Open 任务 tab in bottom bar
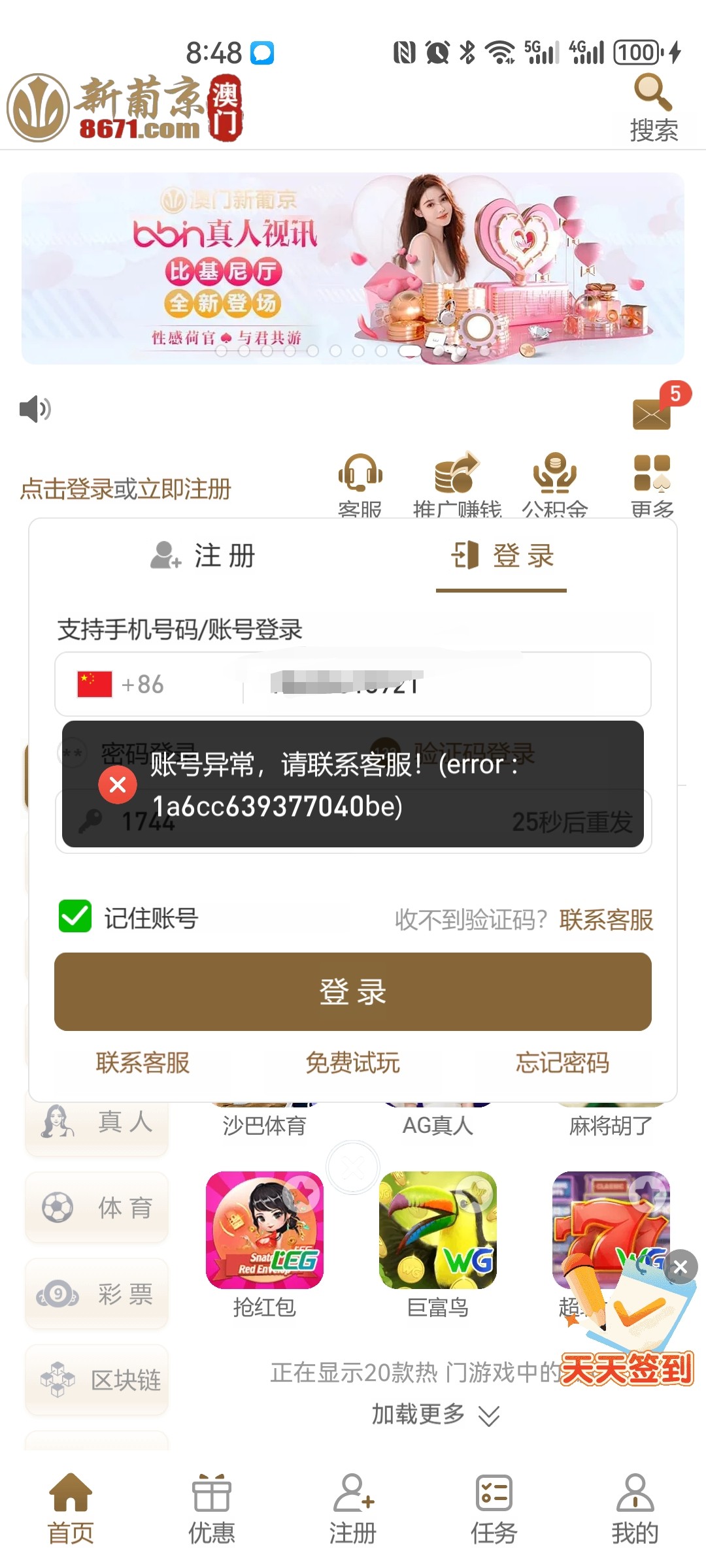This screenshot has width=706, height=1568. (x=494, y=1508)
